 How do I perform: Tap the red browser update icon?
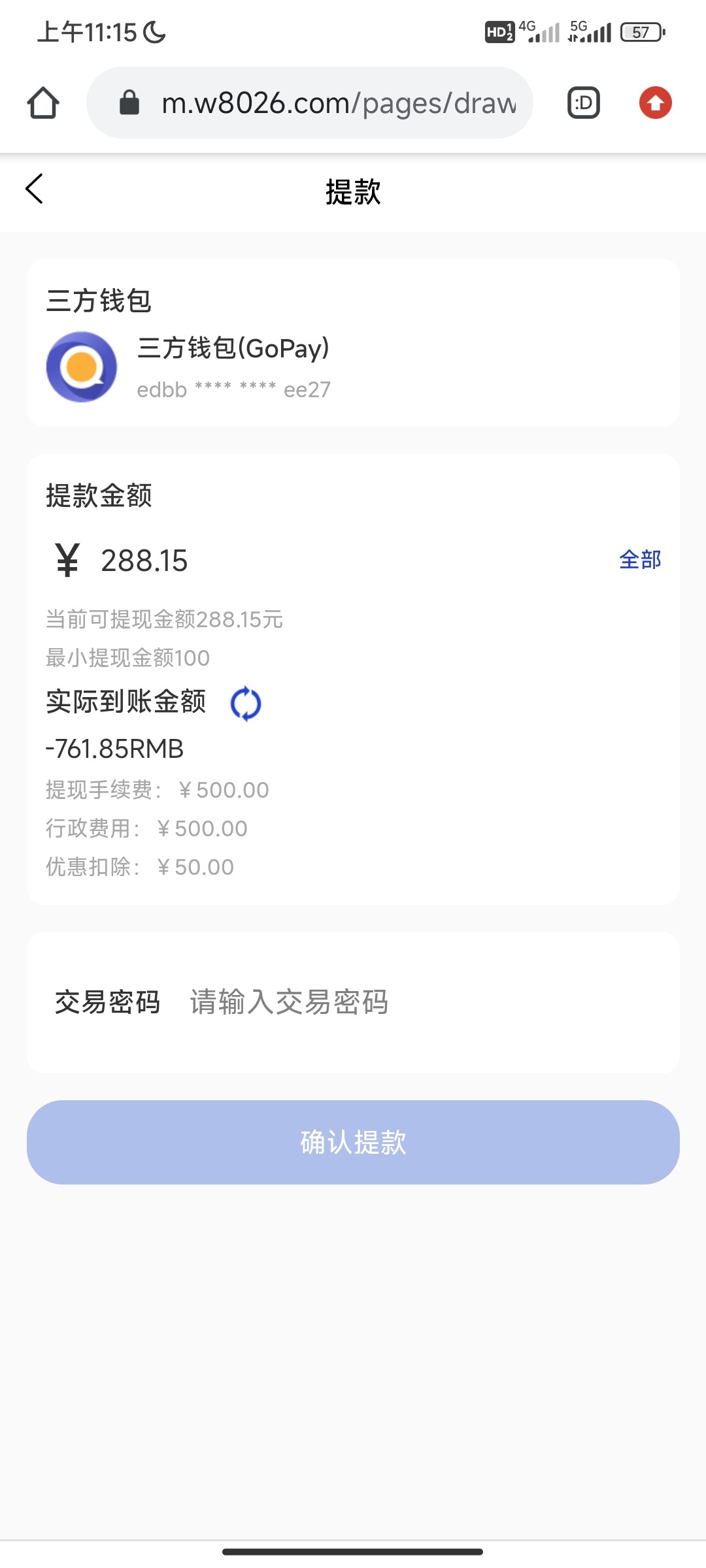(655, 103)
